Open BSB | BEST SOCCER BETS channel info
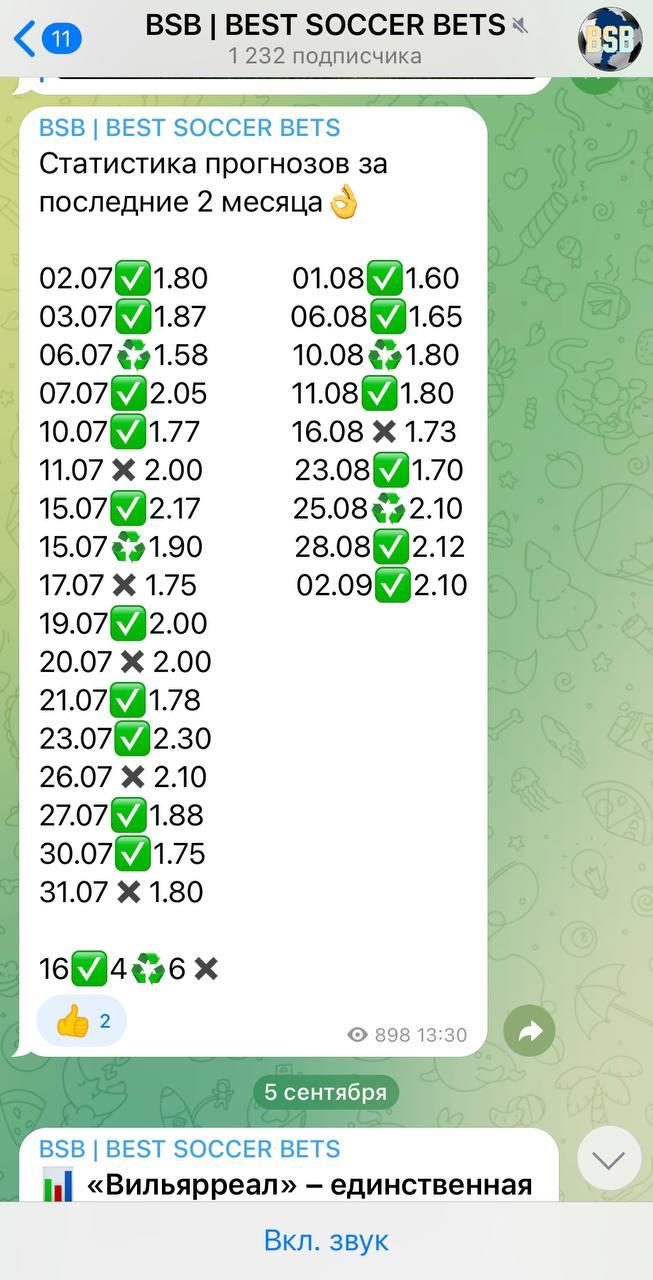The width and height of the screenshot is (653, 1280). click(x=326, y=38)
